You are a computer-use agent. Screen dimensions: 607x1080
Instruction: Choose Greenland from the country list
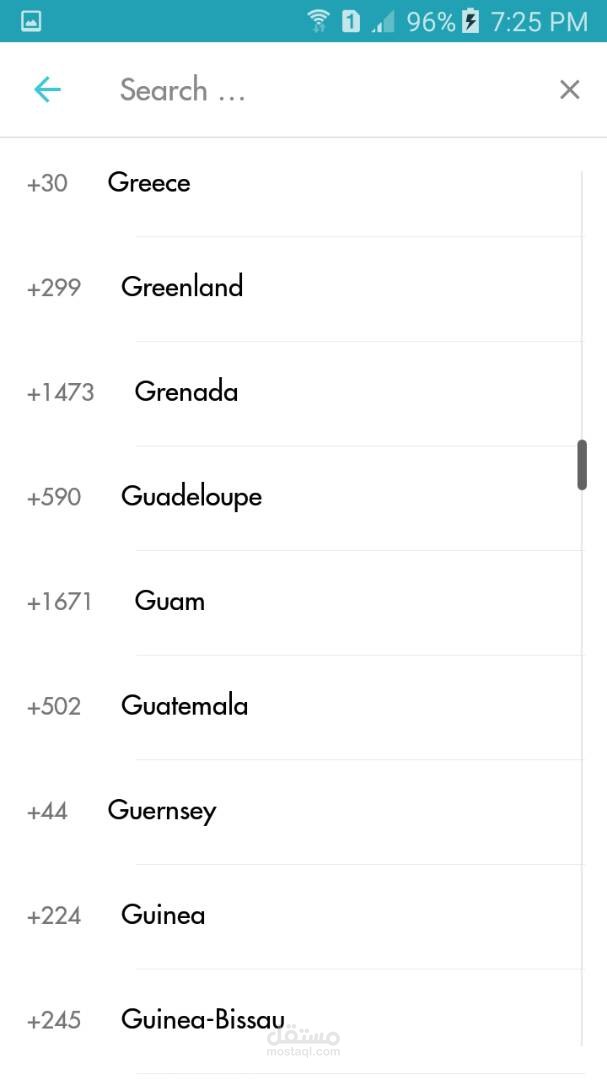[182, 287]
